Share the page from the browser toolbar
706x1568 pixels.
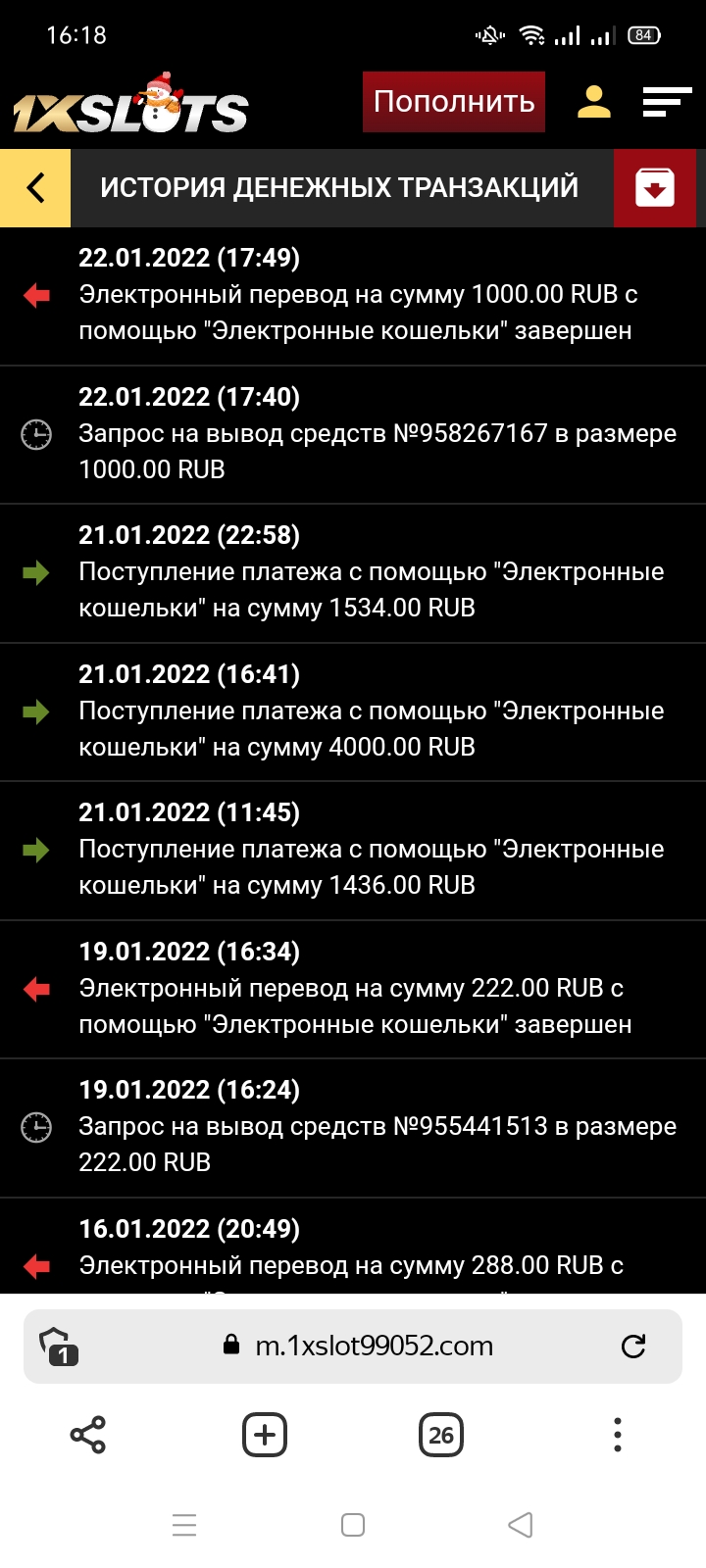(x=88, y=1436)
